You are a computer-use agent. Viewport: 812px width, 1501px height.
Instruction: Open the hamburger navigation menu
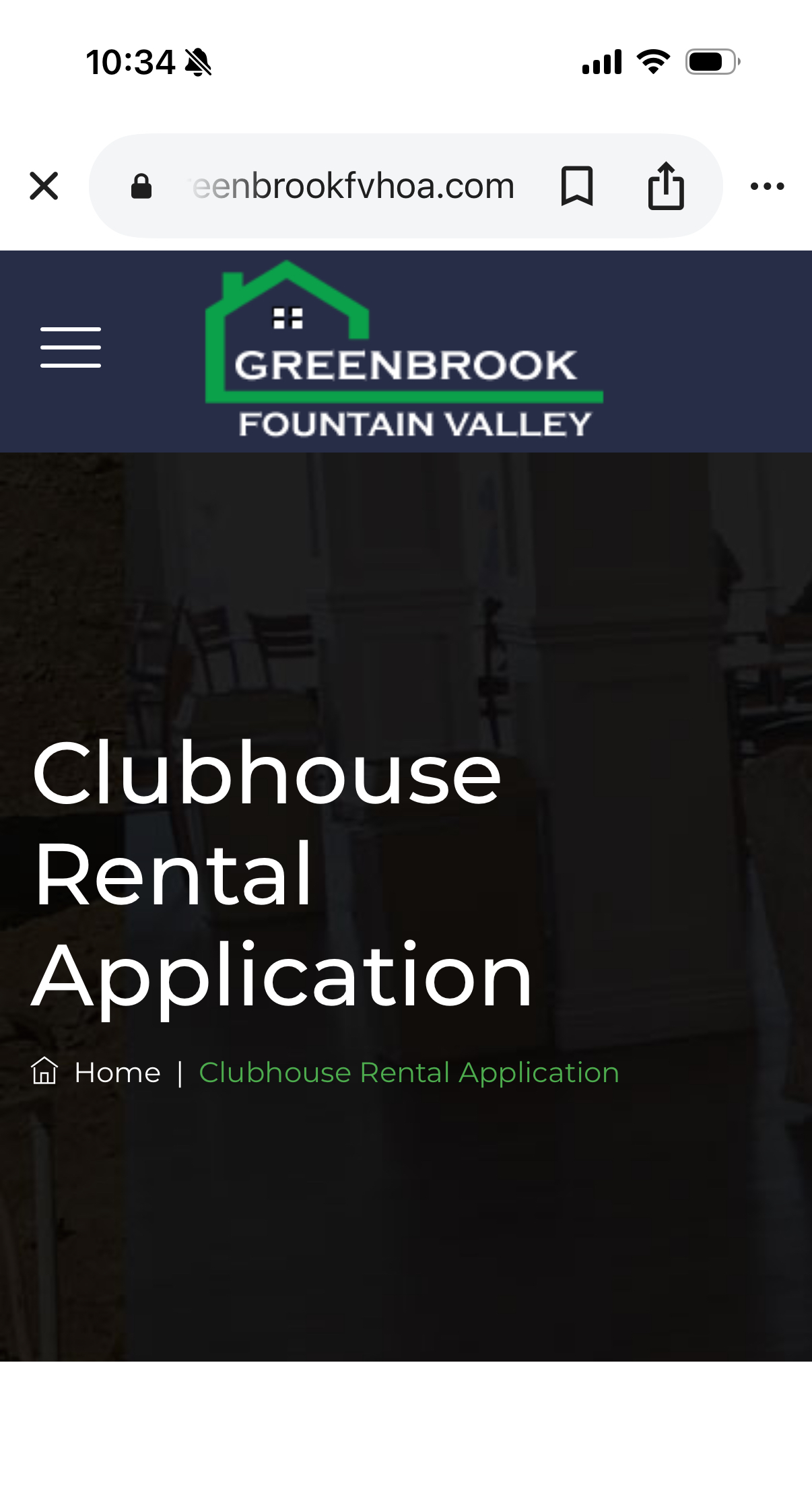(71, 347)
